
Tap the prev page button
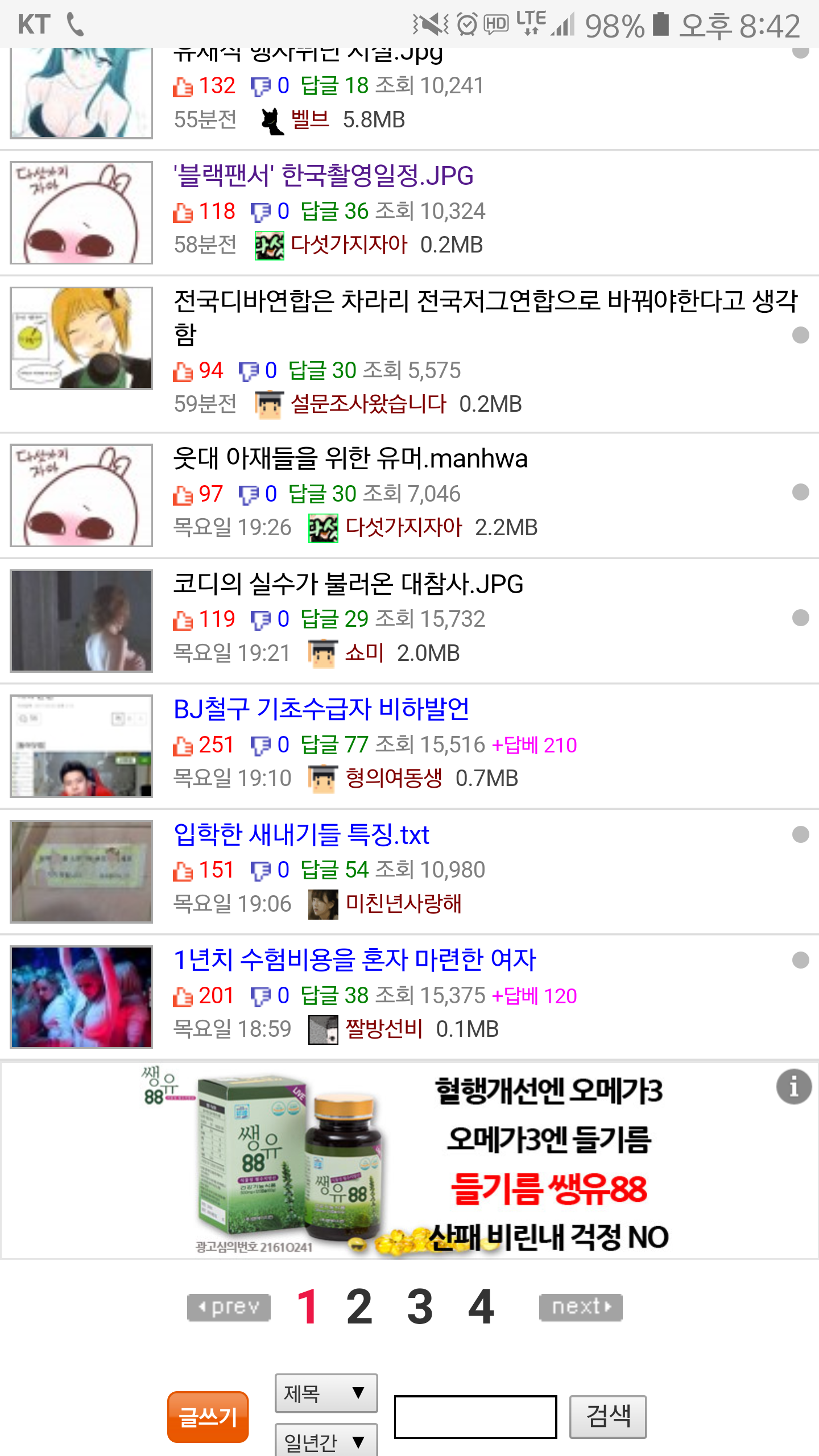[229, 1307]
